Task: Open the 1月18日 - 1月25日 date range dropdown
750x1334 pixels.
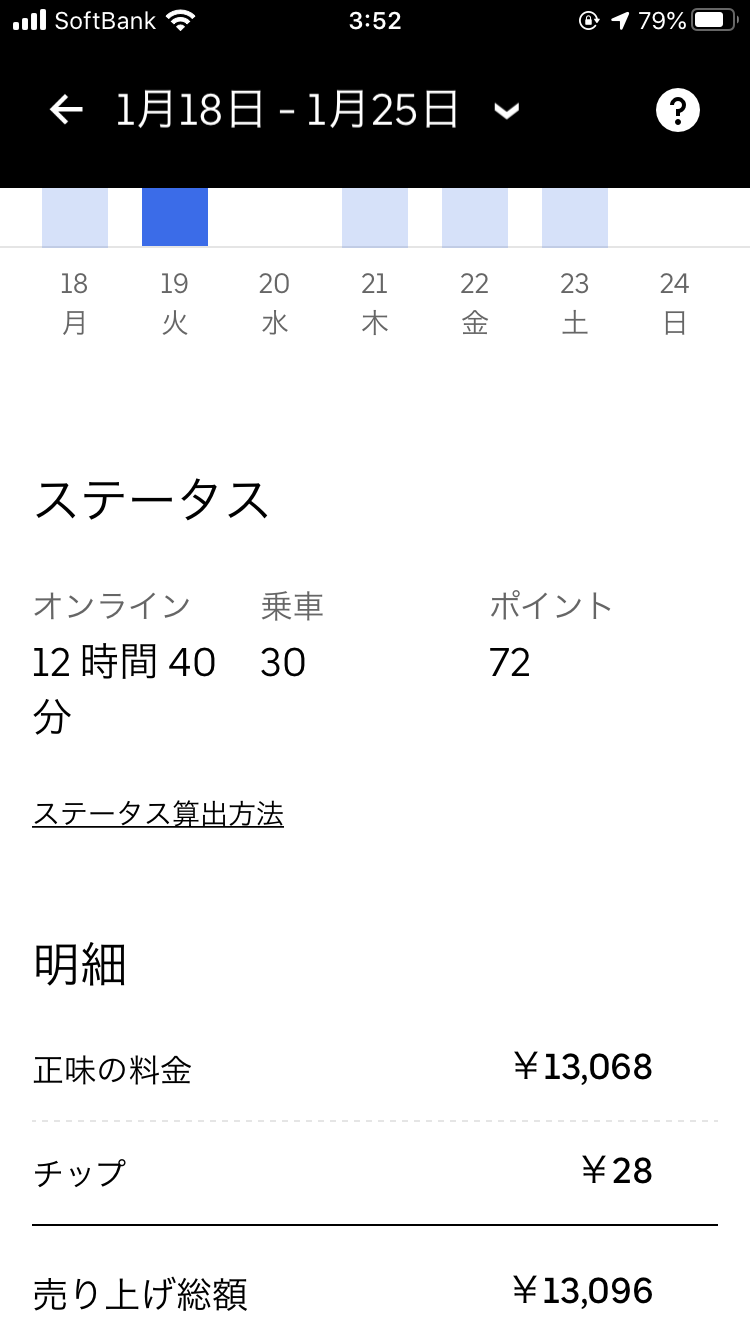Action: (506, 111)
